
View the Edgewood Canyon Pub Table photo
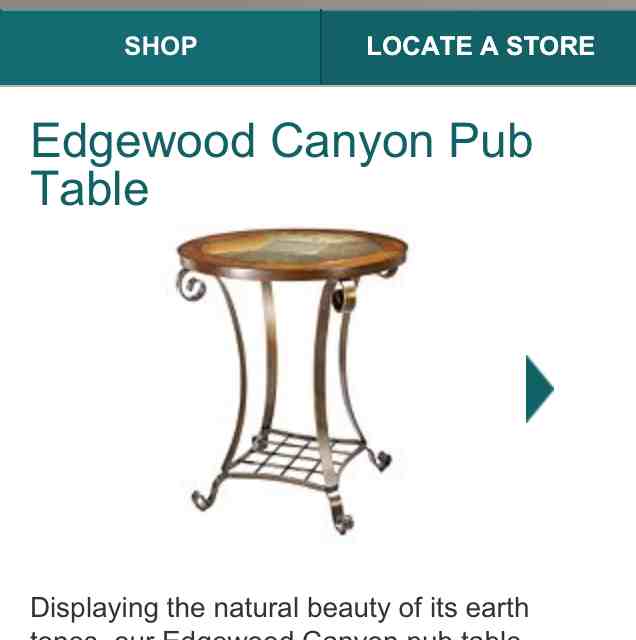290,380
